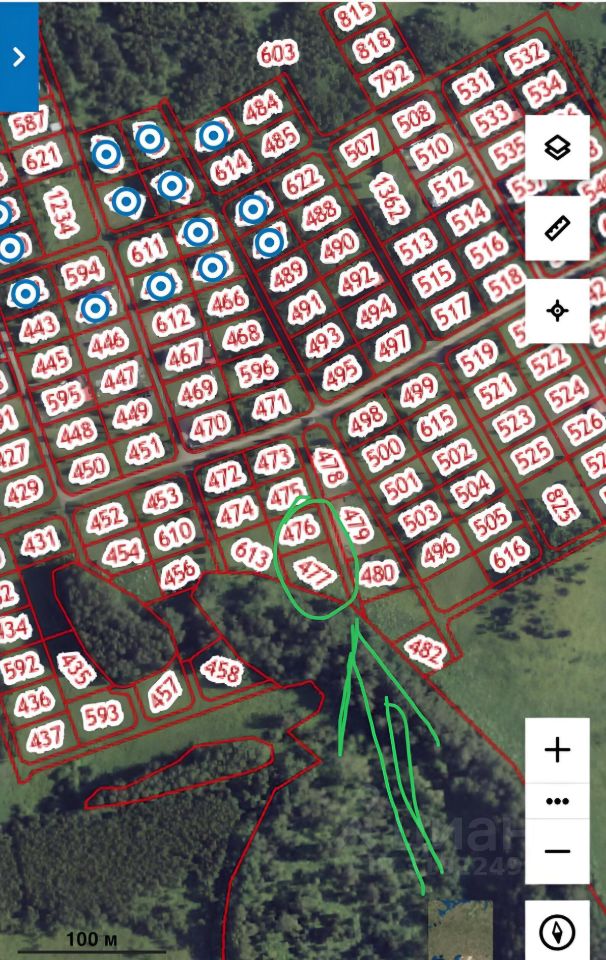Center the map on my location

click(x=557, y=311)
